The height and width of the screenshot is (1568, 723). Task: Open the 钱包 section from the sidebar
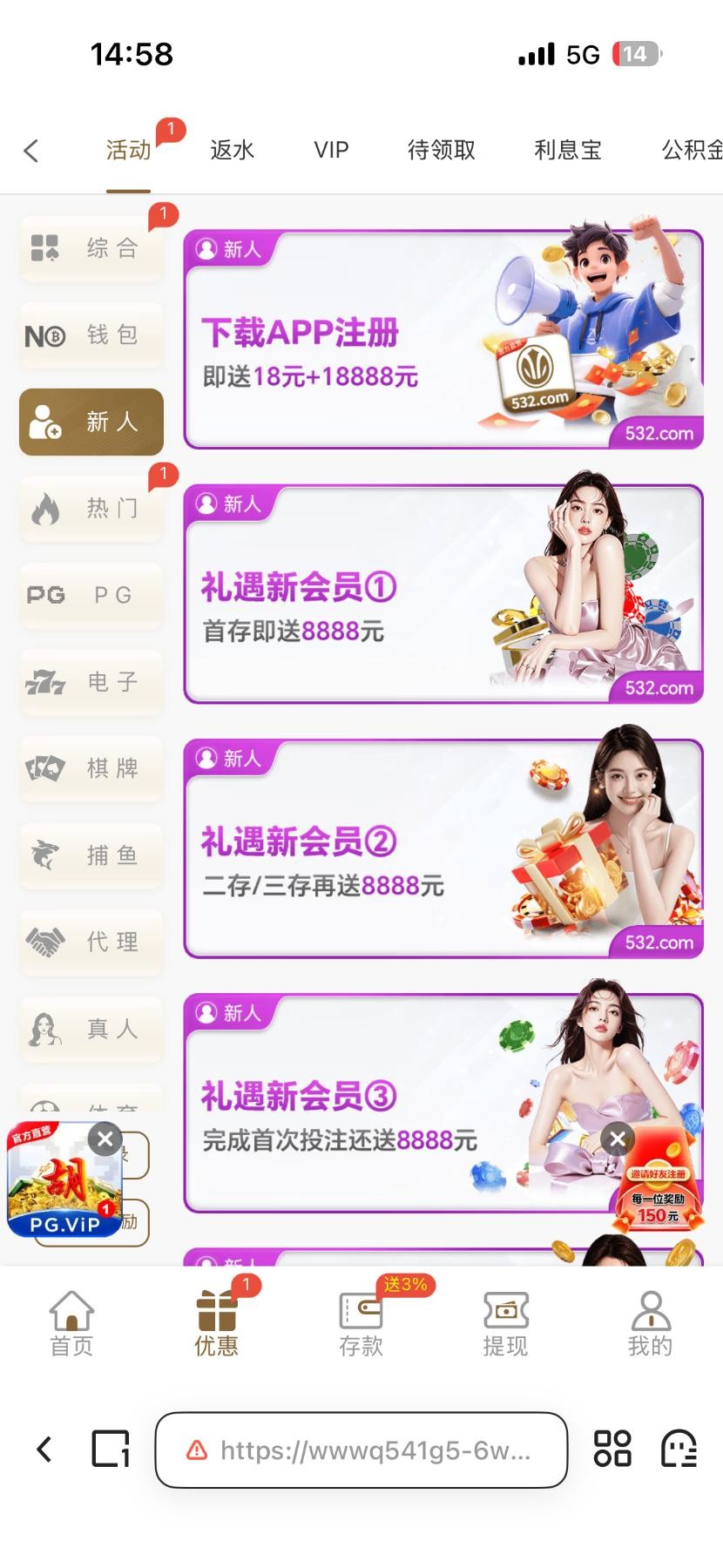(x=90, y=335)
